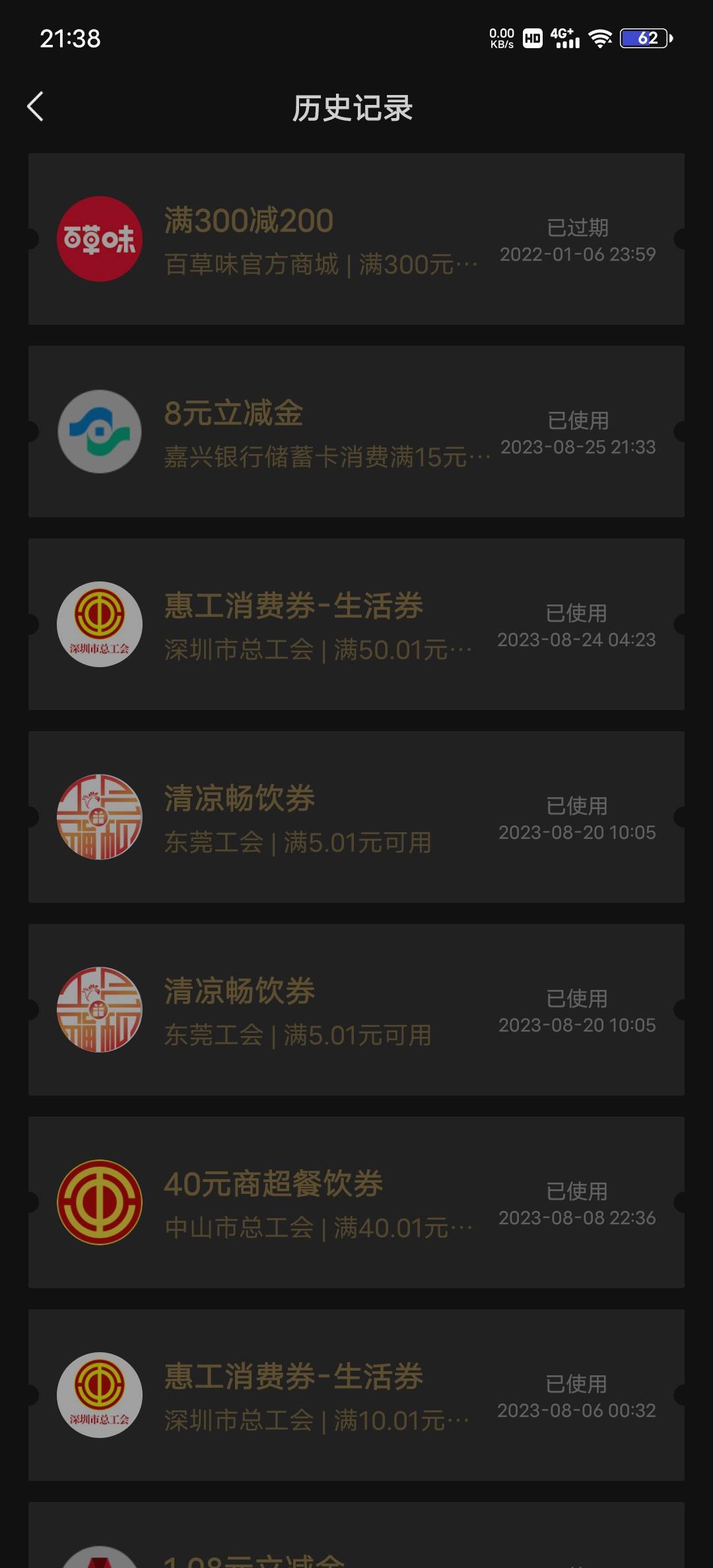Go back from 历史记录
Image resolution: width=713 pixels, height=1568 pixels.
tap(35, 107)
